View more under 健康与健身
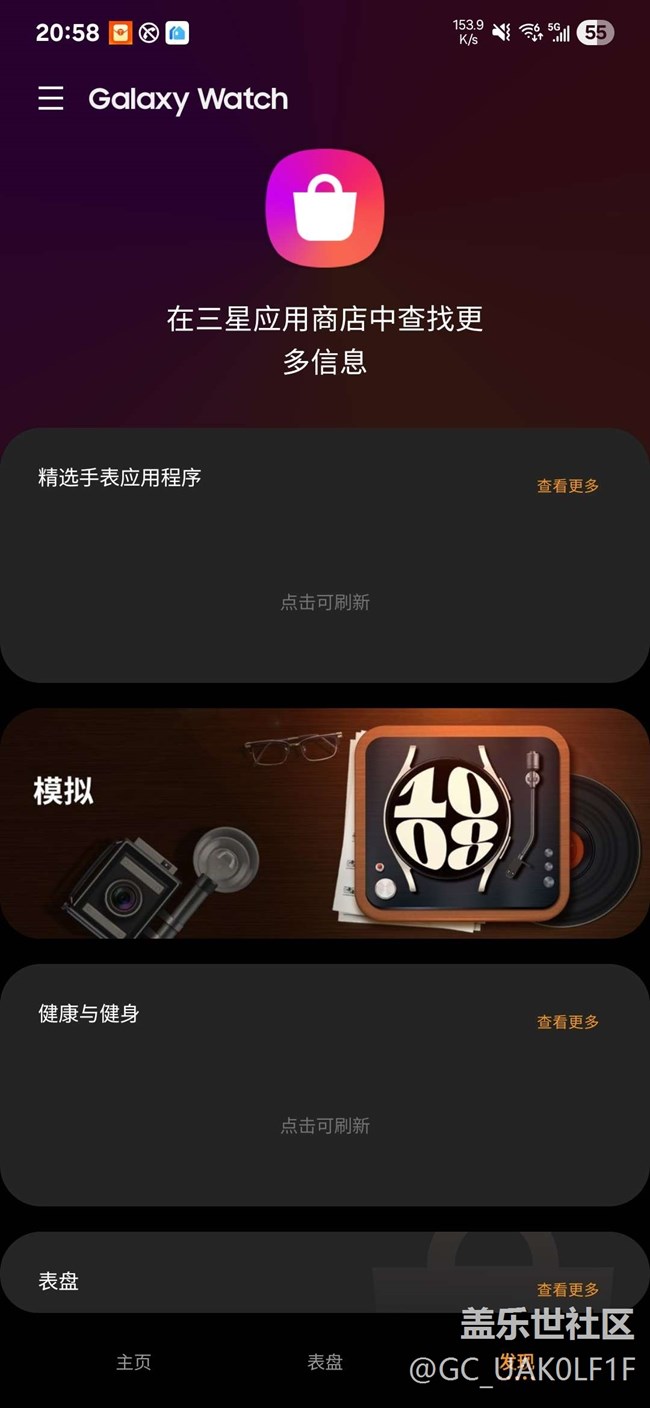 click(567, 1022)
